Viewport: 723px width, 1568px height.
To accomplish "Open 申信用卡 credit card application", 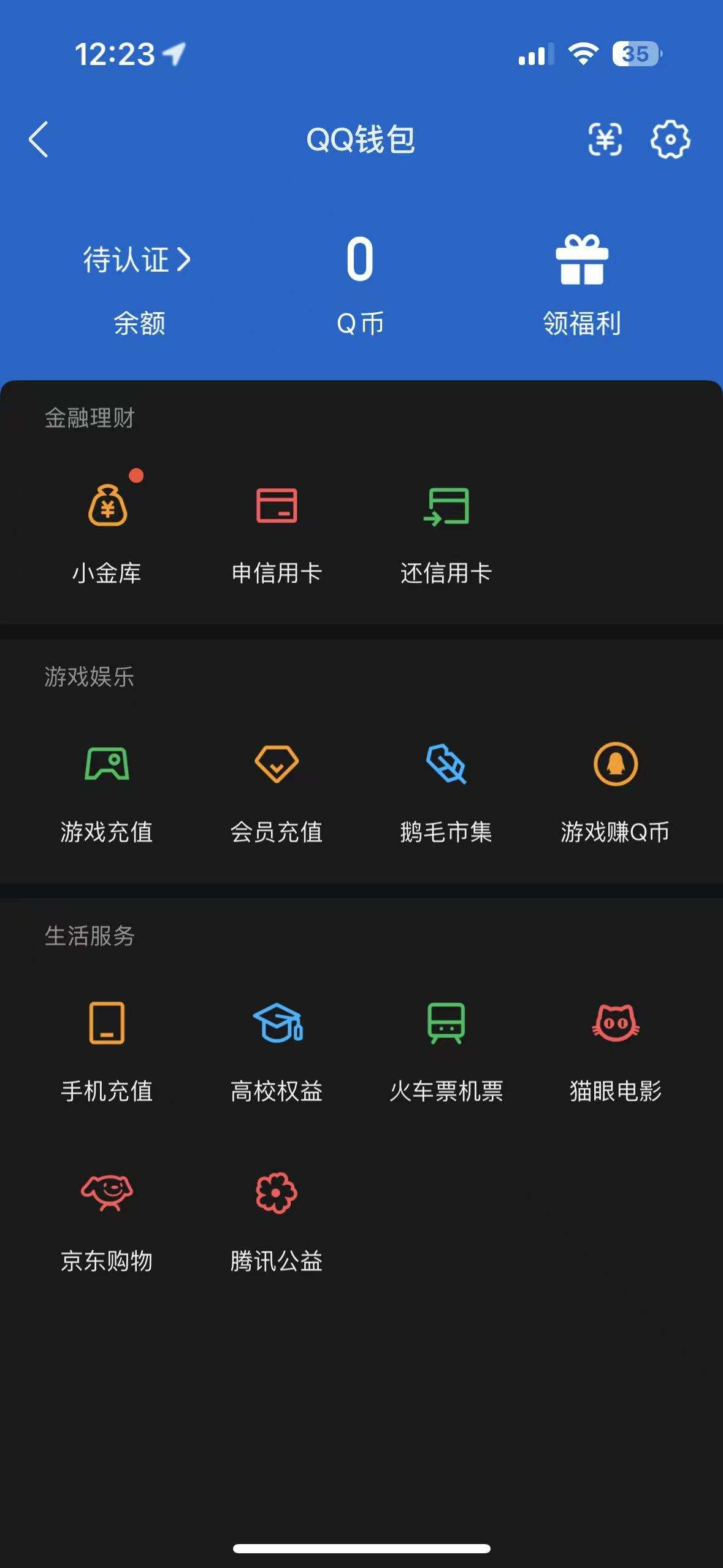I will pos(277,528).
